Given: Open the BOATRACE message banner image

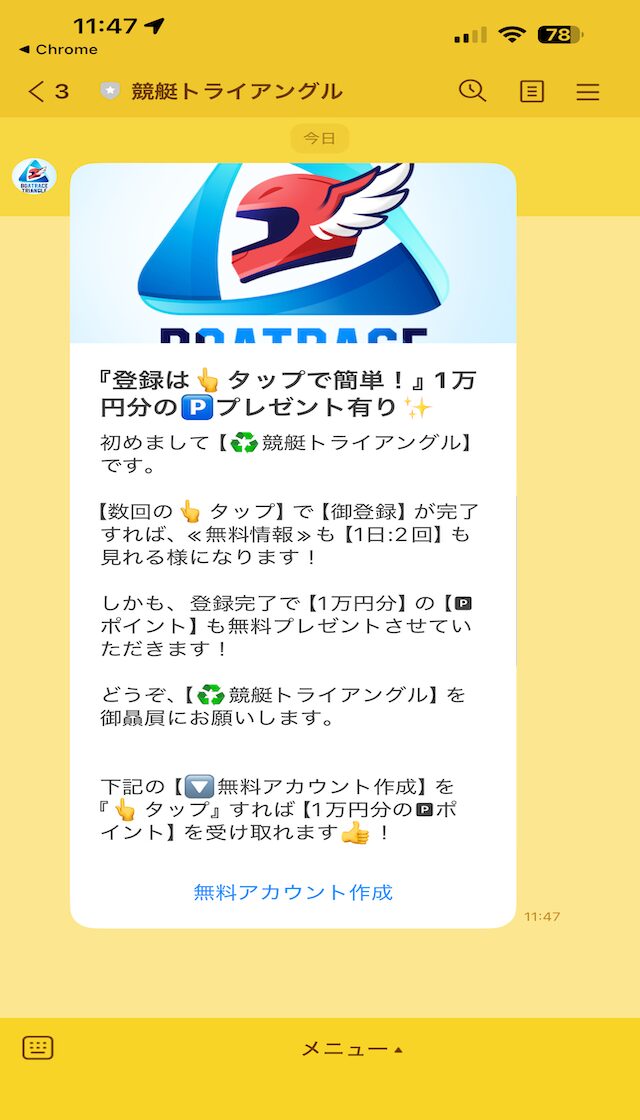Looking at the screenshot, I should pyautogui.click(x=293, y=253).
